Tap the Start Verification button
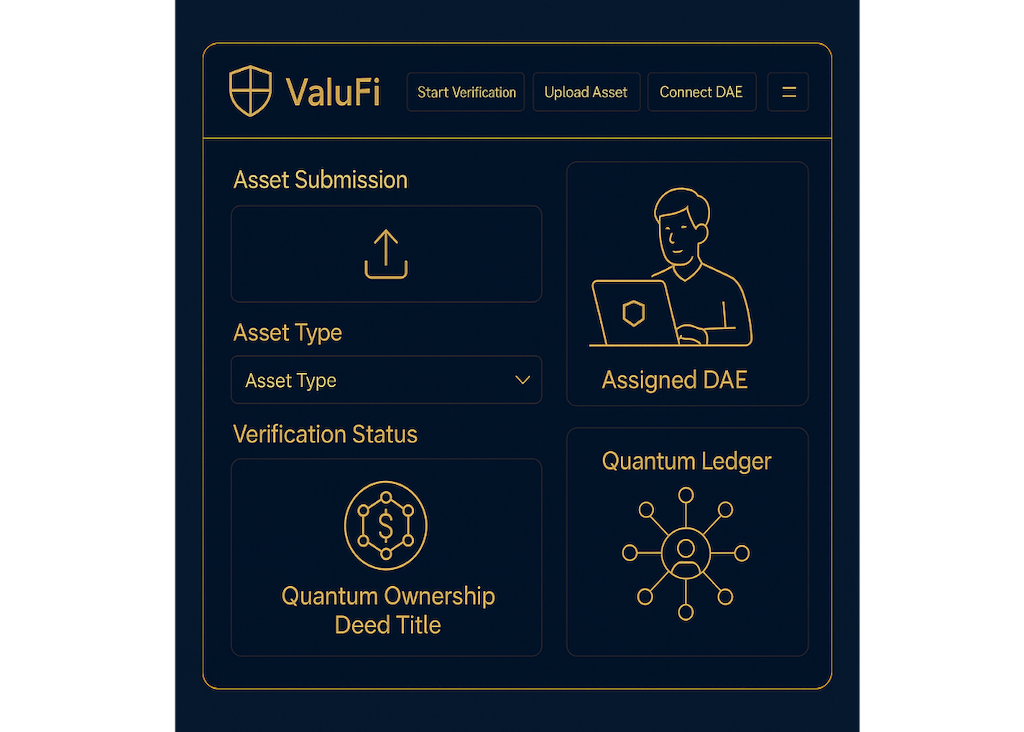The height and width of the screenshot is (732, 1024). pyautogui.click(x=466, y=92)
